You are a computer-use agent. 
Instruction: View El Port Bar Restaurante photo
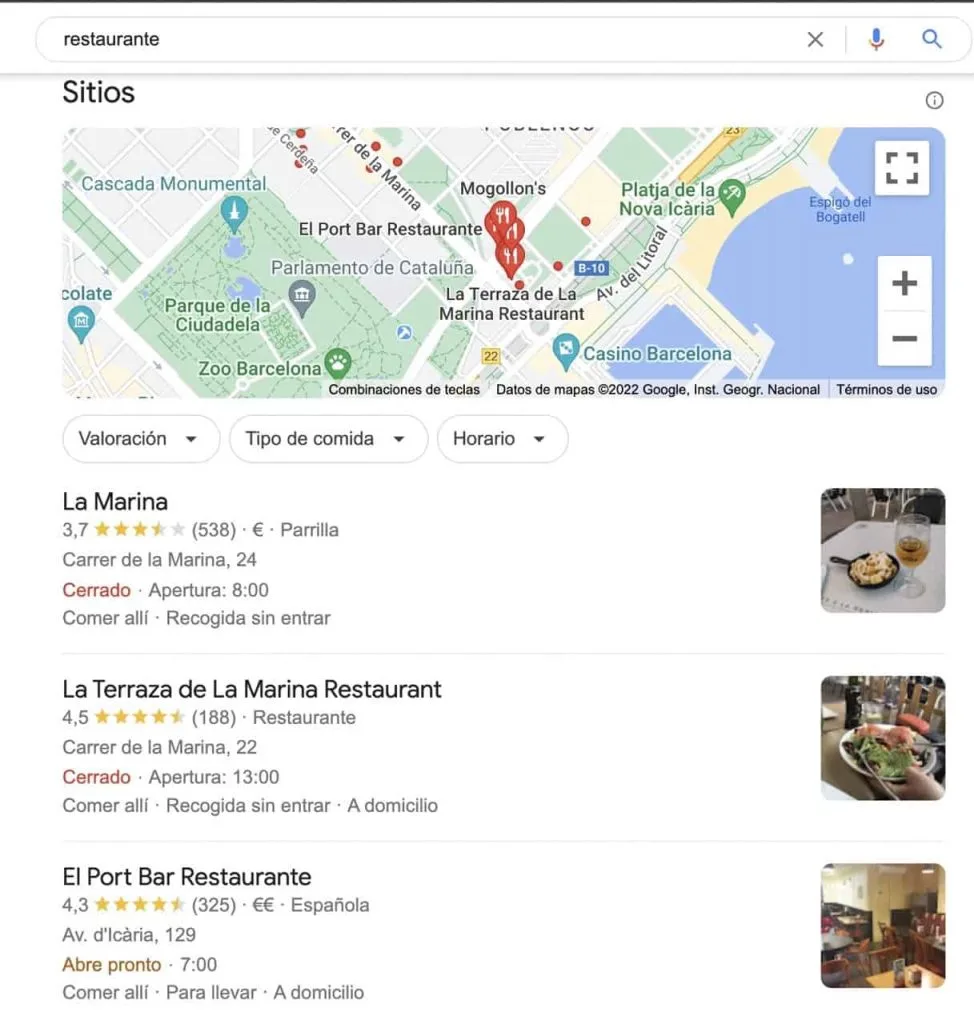click(x=882, y=925)
